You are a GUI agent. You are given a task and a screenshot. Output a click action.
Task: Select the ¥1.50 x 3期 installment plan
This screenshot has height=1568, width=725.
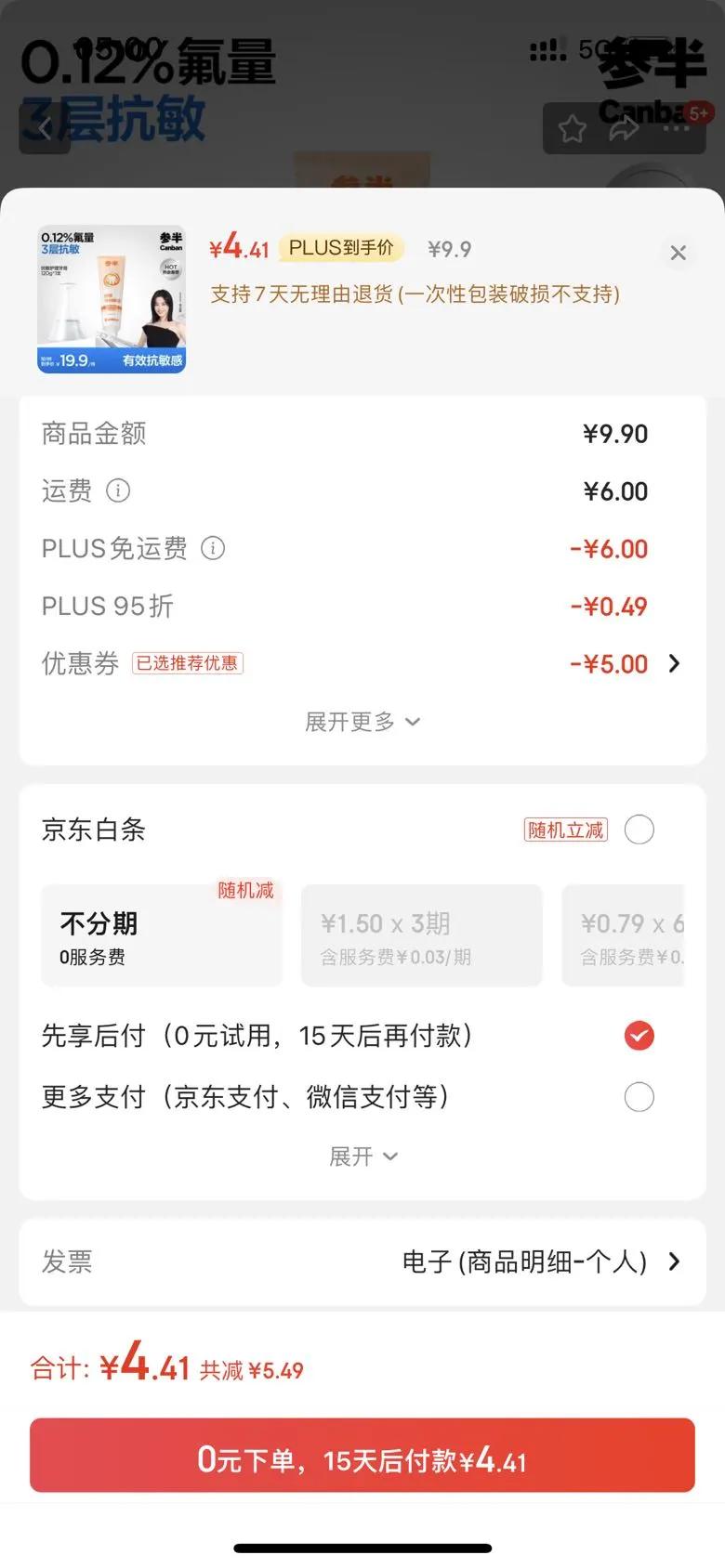(x=421, y=934)
